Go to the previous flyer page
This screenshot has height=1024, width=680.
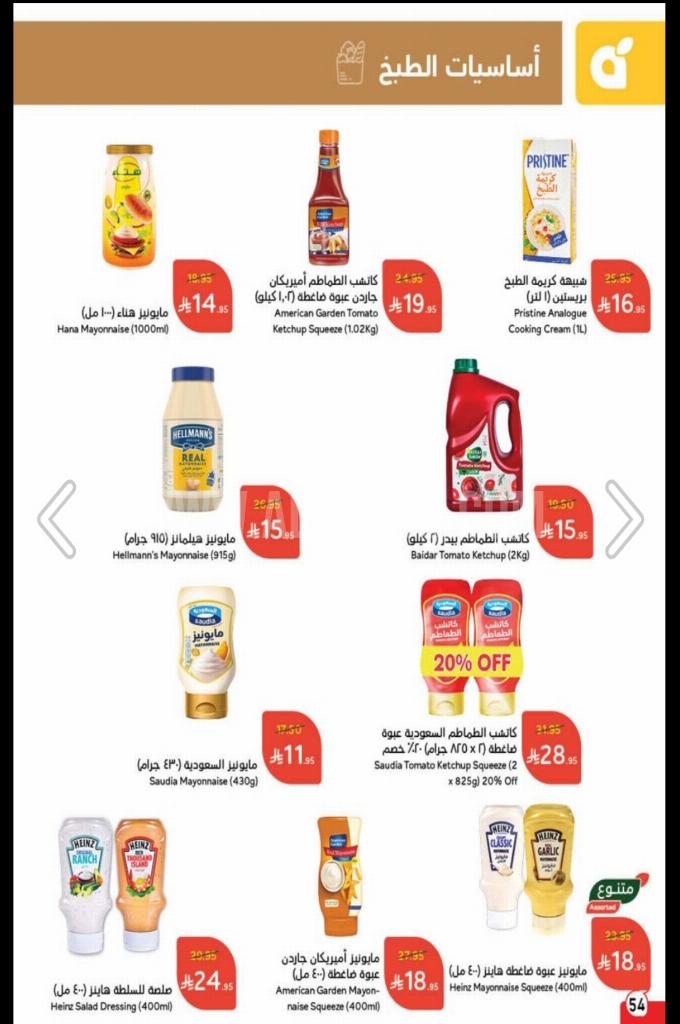point(57,519)
